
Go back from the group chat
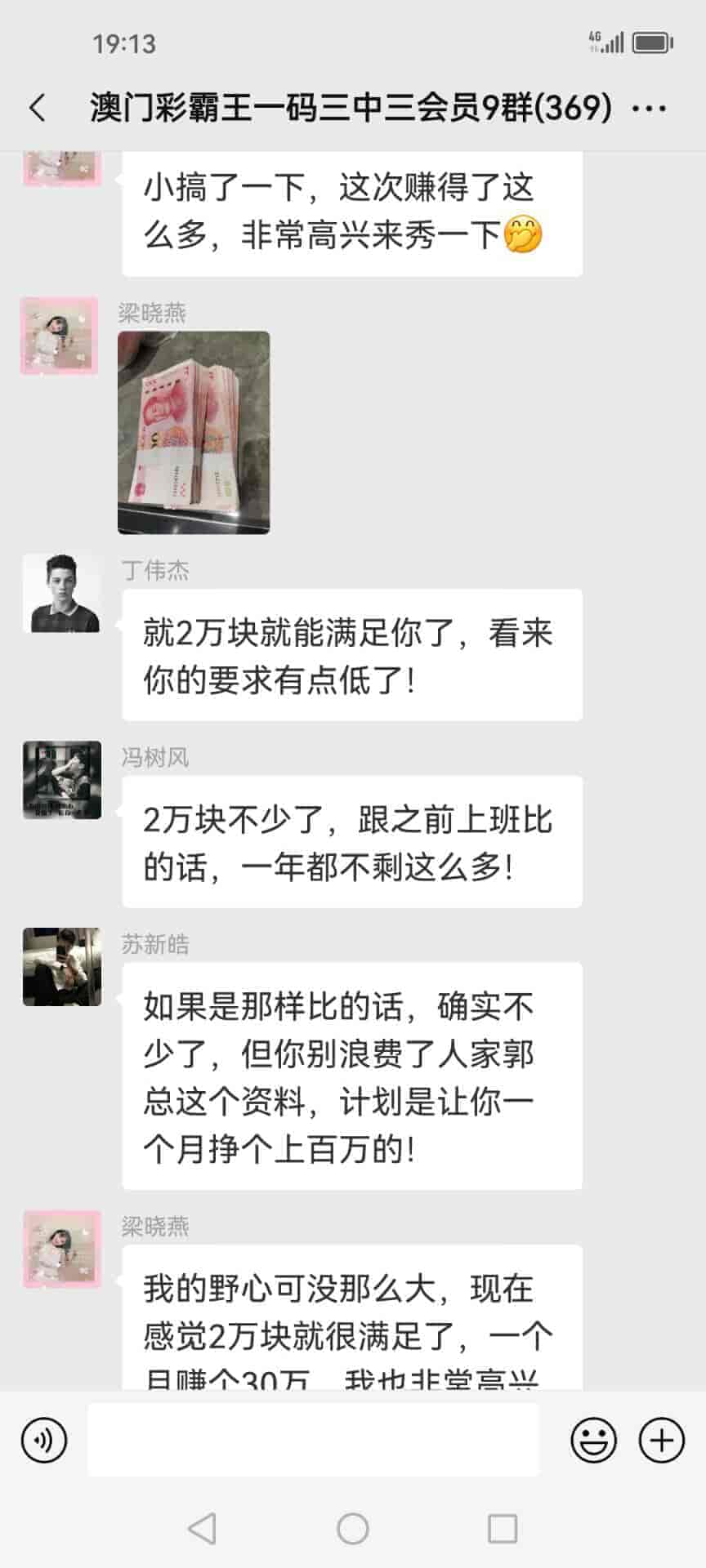38,108
